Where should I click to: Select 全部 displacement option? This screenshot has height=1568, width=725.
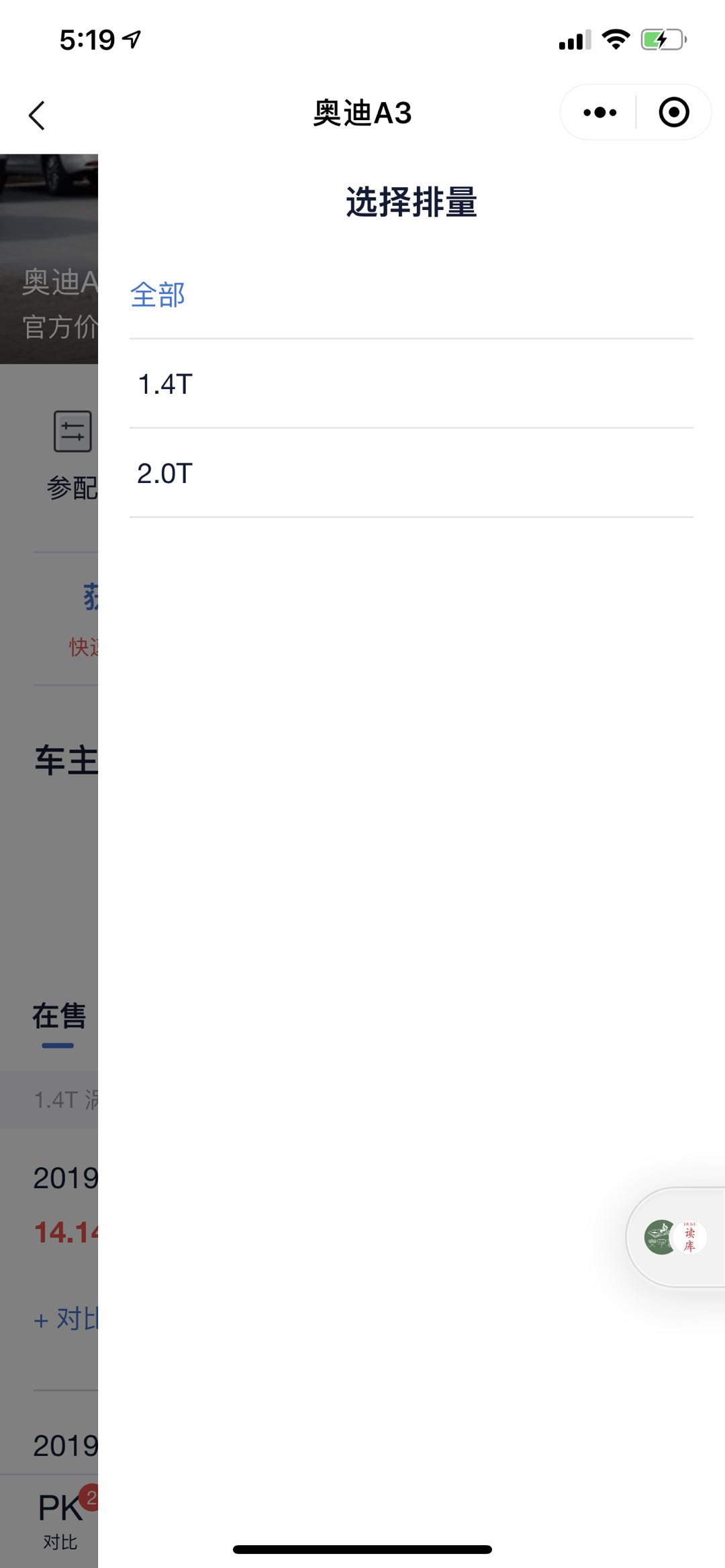pyautogui.click(x=158, y=295)
